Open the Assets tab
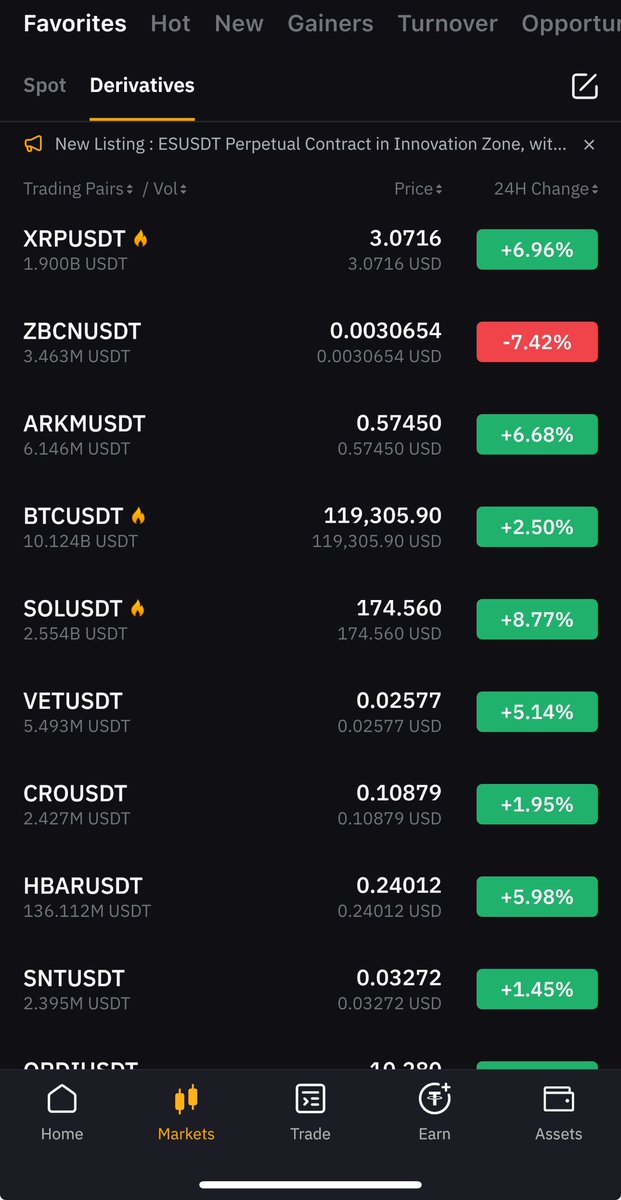Image resolution: width=621 pixels, height=1200 pixels. [x=558, y=1112]
